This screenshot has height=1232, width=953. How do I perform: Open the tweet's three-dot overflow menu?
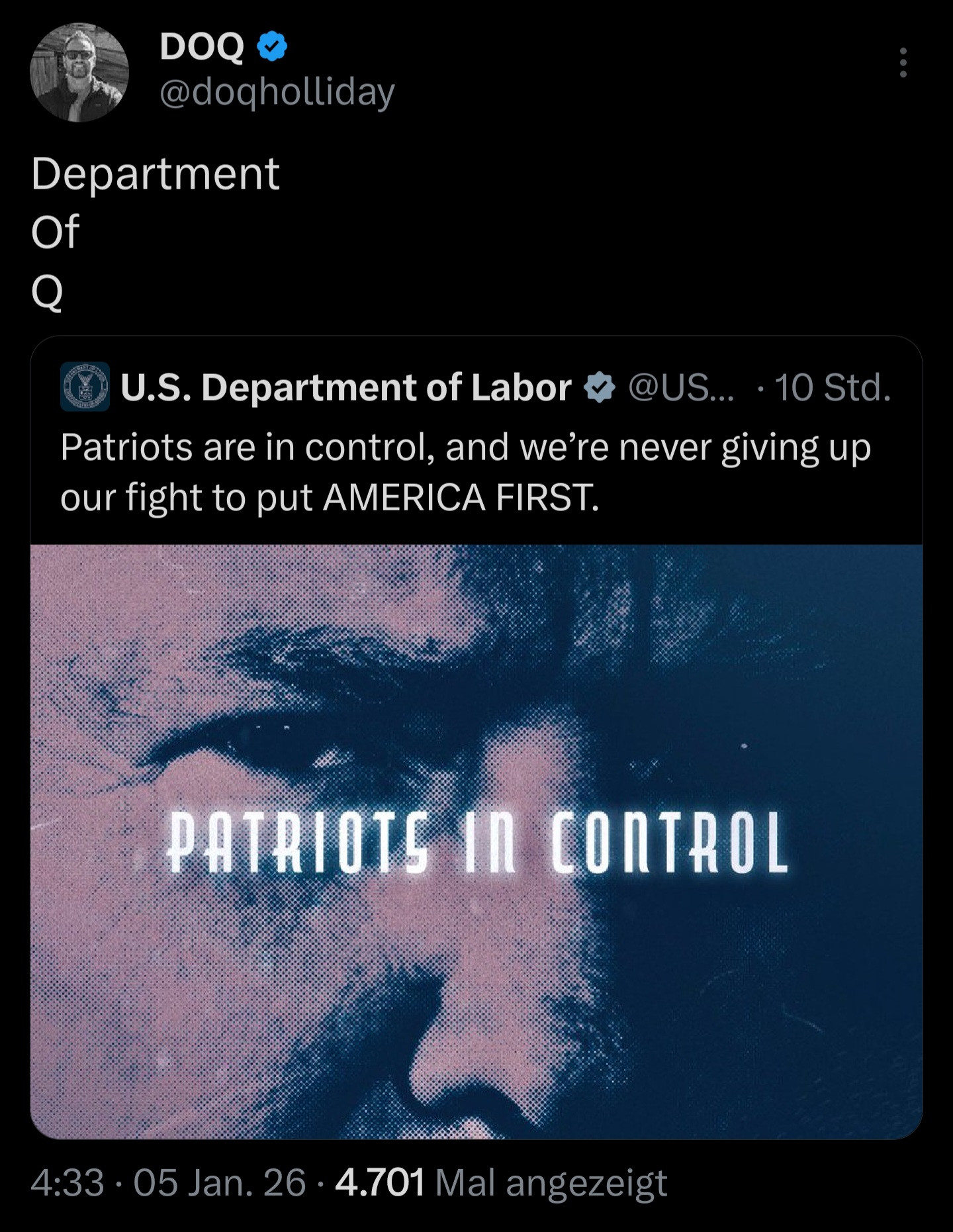pos(903,63)
